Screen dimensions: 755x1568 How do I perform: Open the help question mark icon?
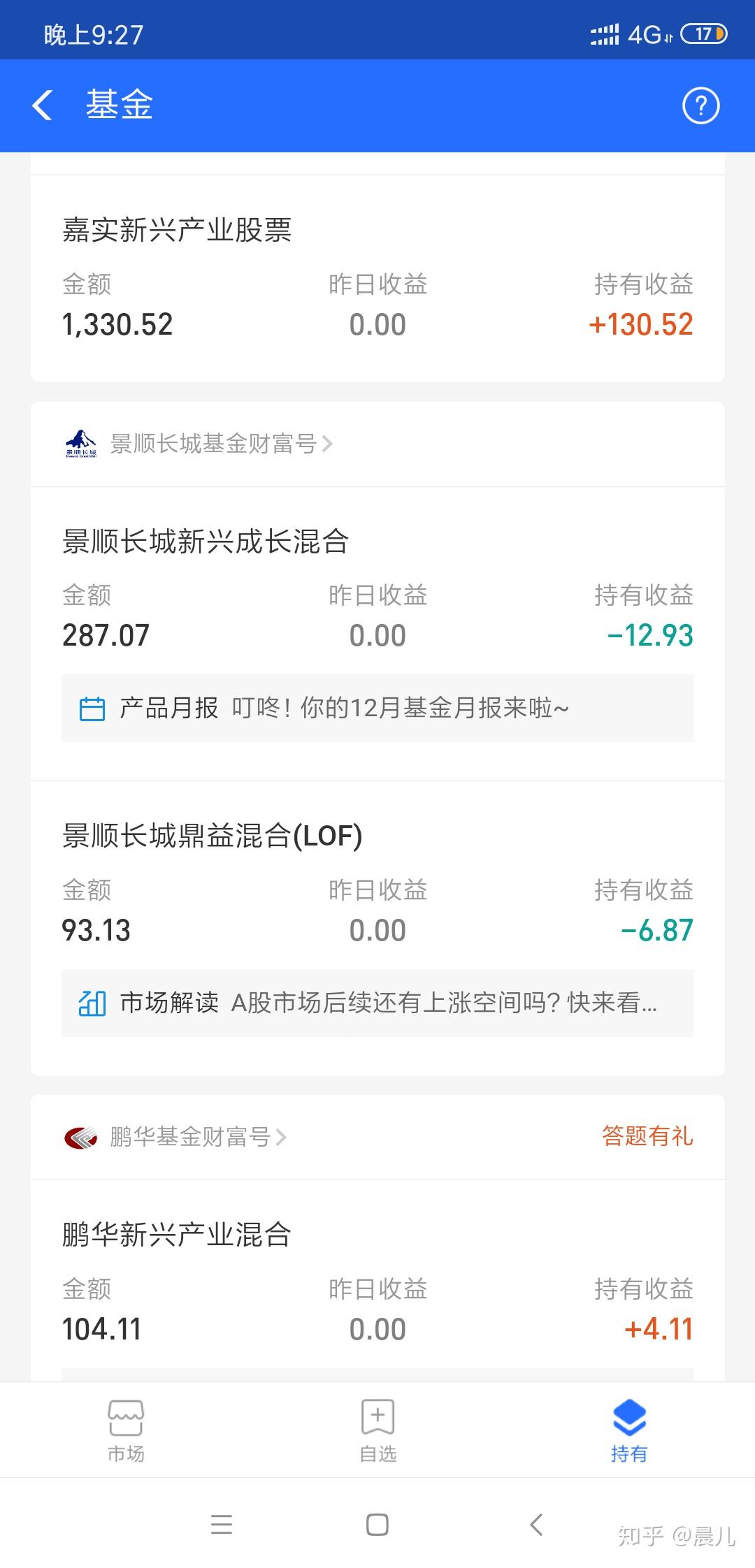pyautogui.click(x=700, y=106)
